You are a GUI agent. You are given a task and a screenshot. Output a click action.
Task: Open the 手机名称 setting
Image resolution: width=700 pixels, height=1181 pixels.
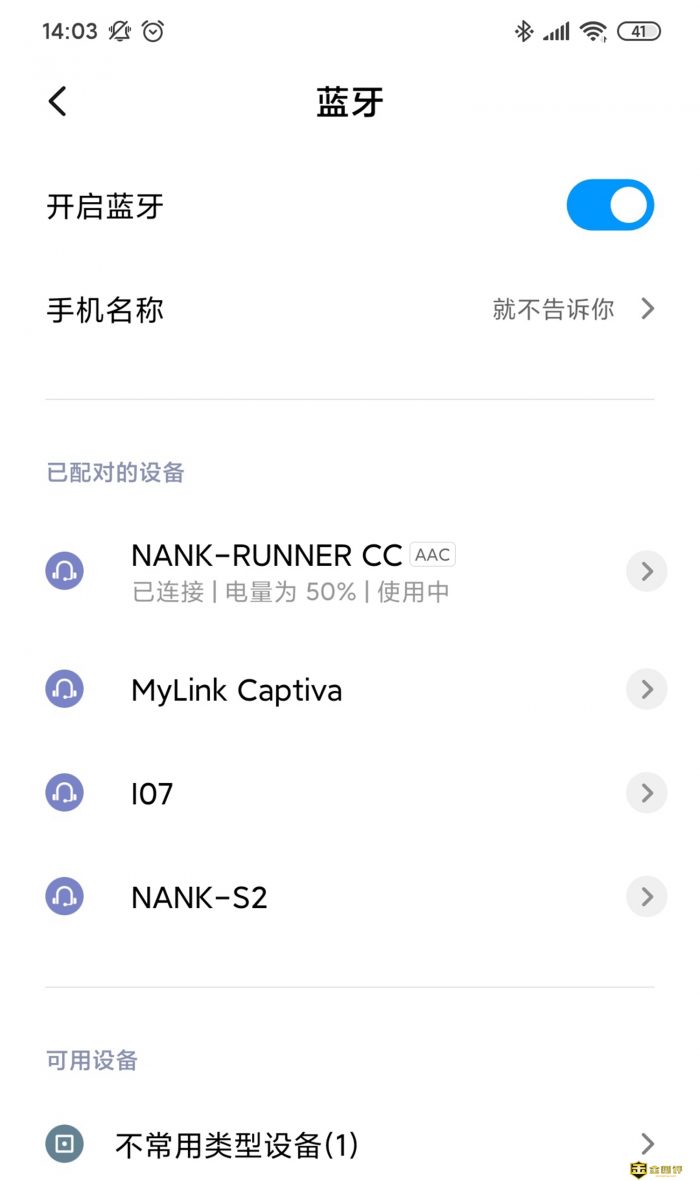click(x=350, y=309)
